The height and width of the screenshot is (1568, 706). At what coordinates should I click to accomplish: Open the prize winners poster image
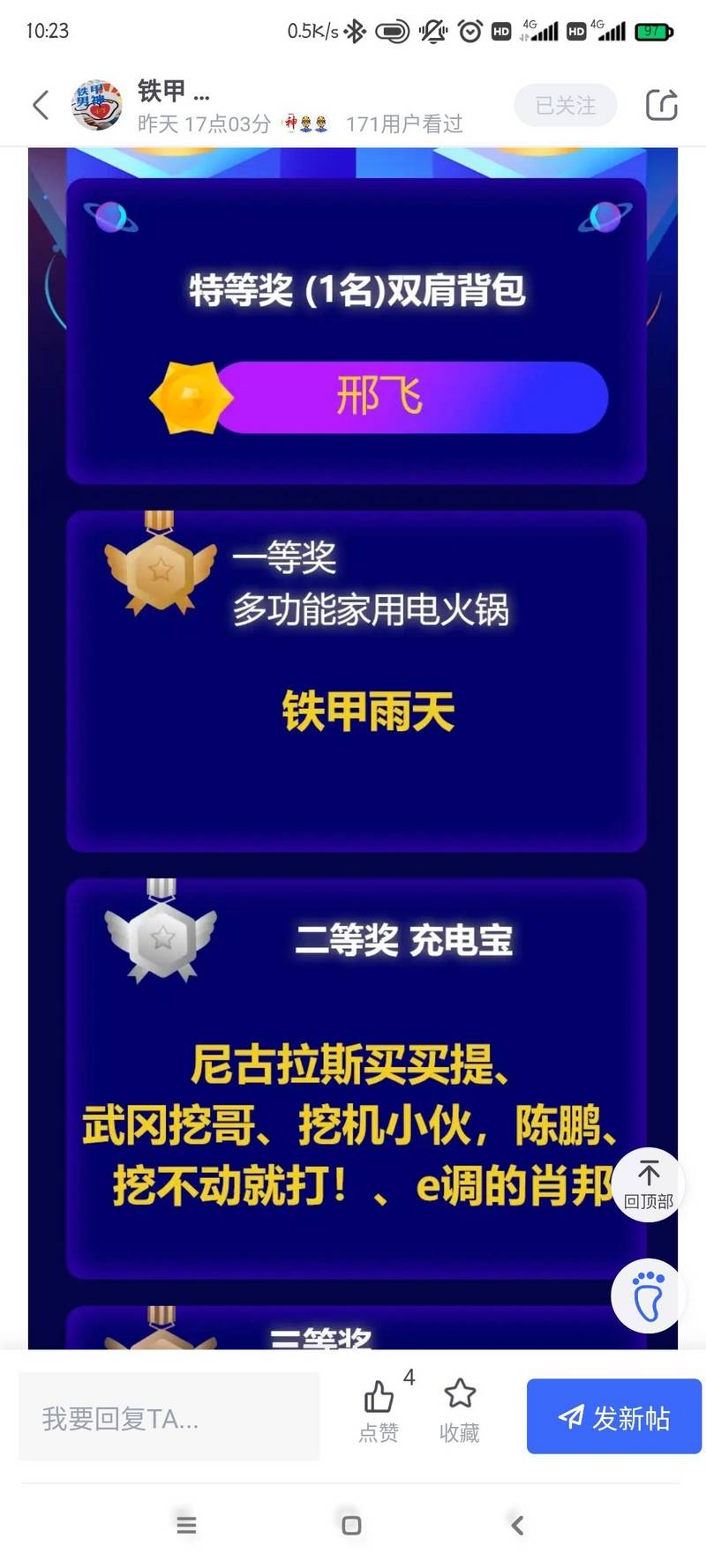pos(353,748)
